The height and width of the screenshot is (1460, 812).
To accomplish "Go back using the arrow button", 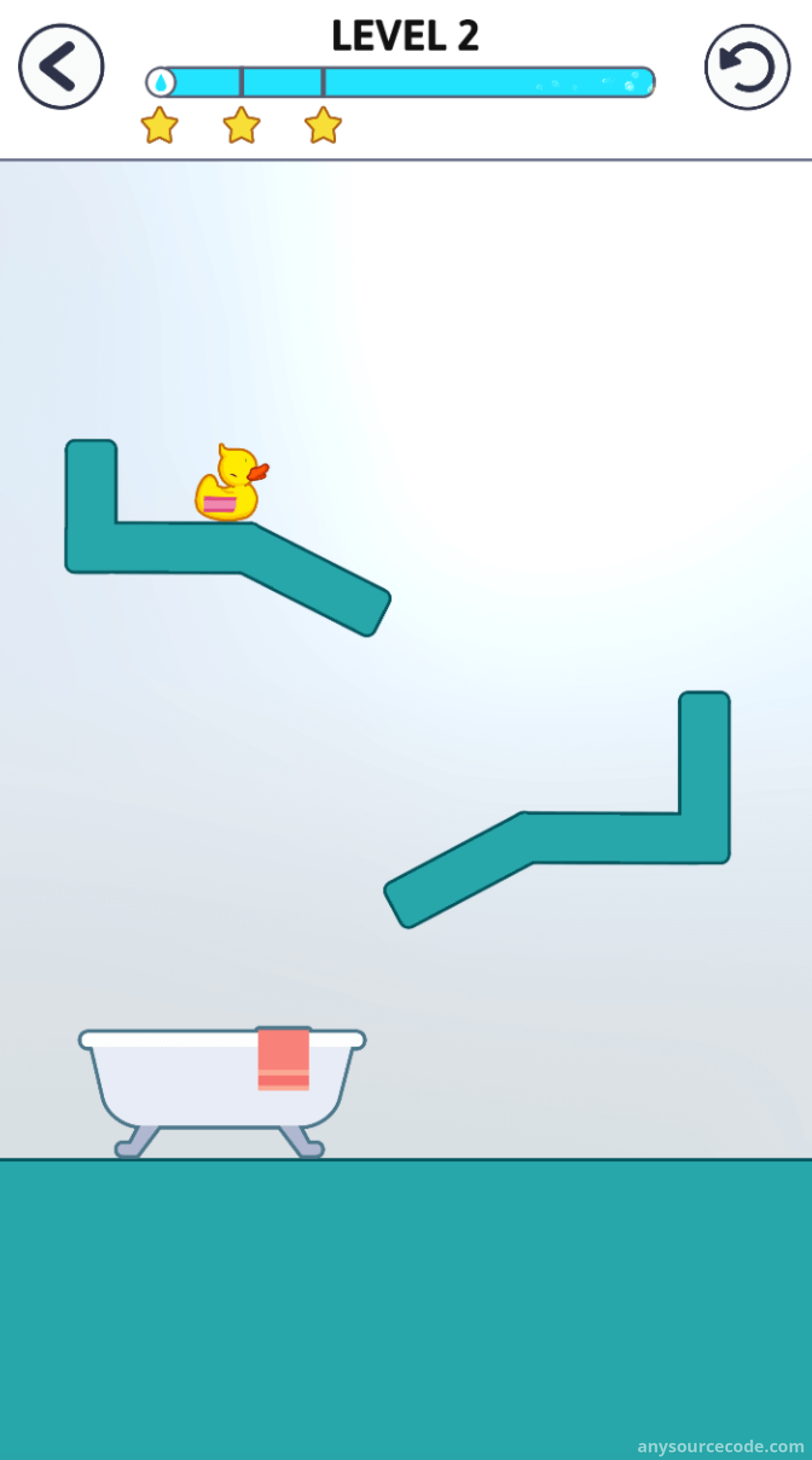I will 61,67.
